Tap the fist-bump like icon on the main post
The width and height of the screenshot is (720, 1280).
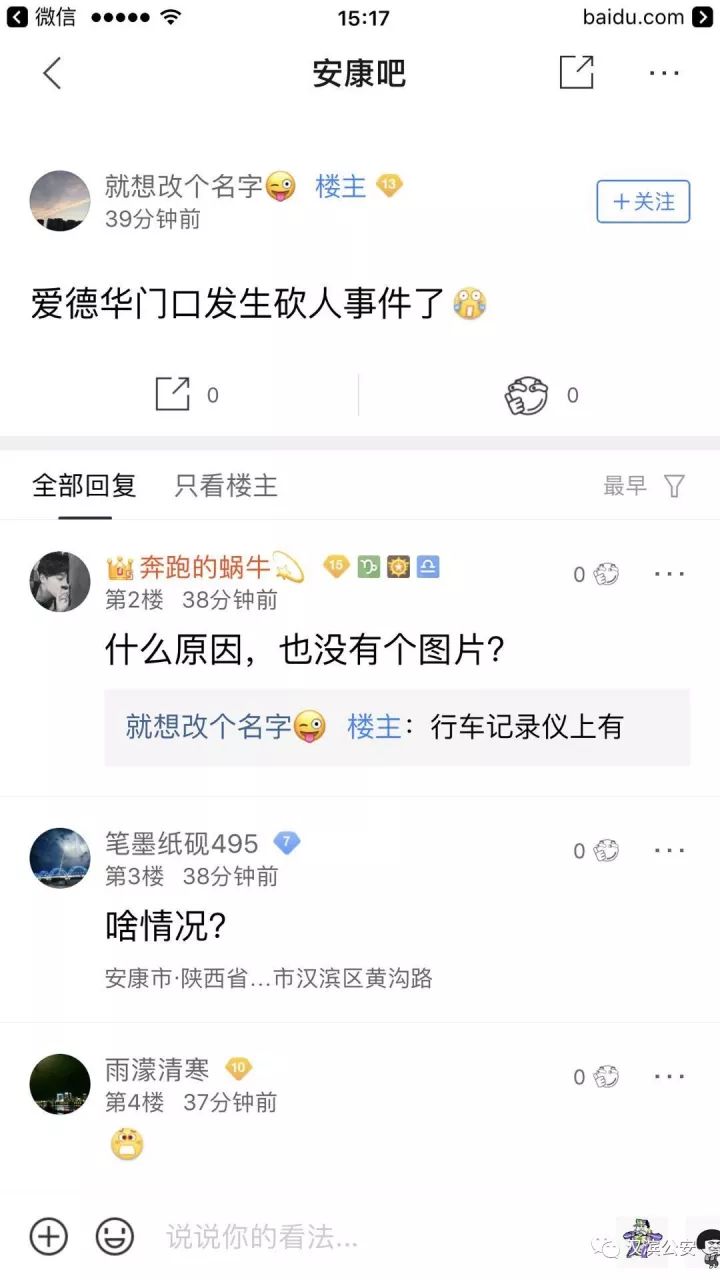pyautogui.click(x=525, y=394)
